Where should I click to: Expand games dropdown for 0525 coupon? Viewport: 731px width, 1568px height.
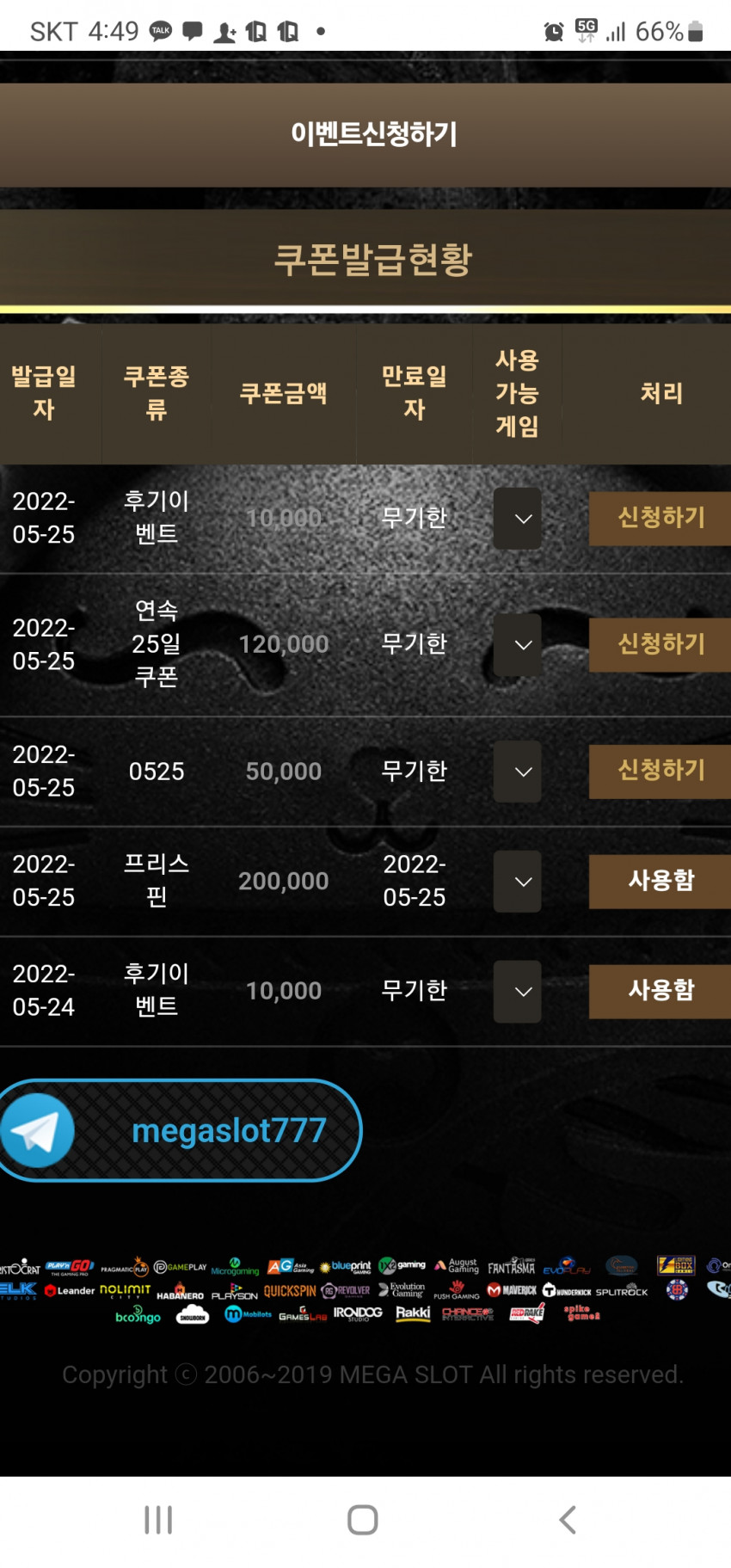point(518,772)
